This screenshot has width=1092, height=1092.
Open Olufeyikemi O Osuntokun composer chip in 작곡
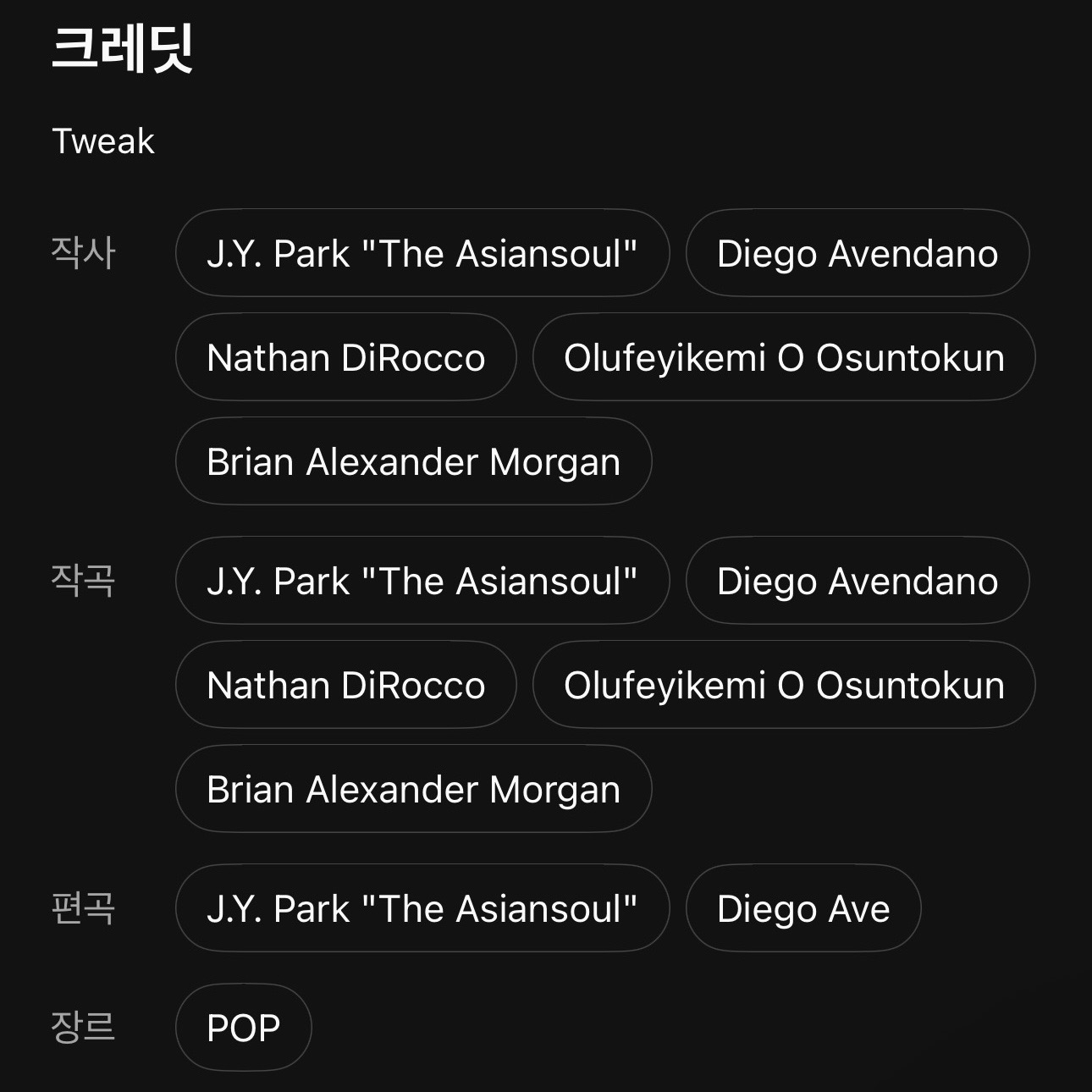point(783,685)
